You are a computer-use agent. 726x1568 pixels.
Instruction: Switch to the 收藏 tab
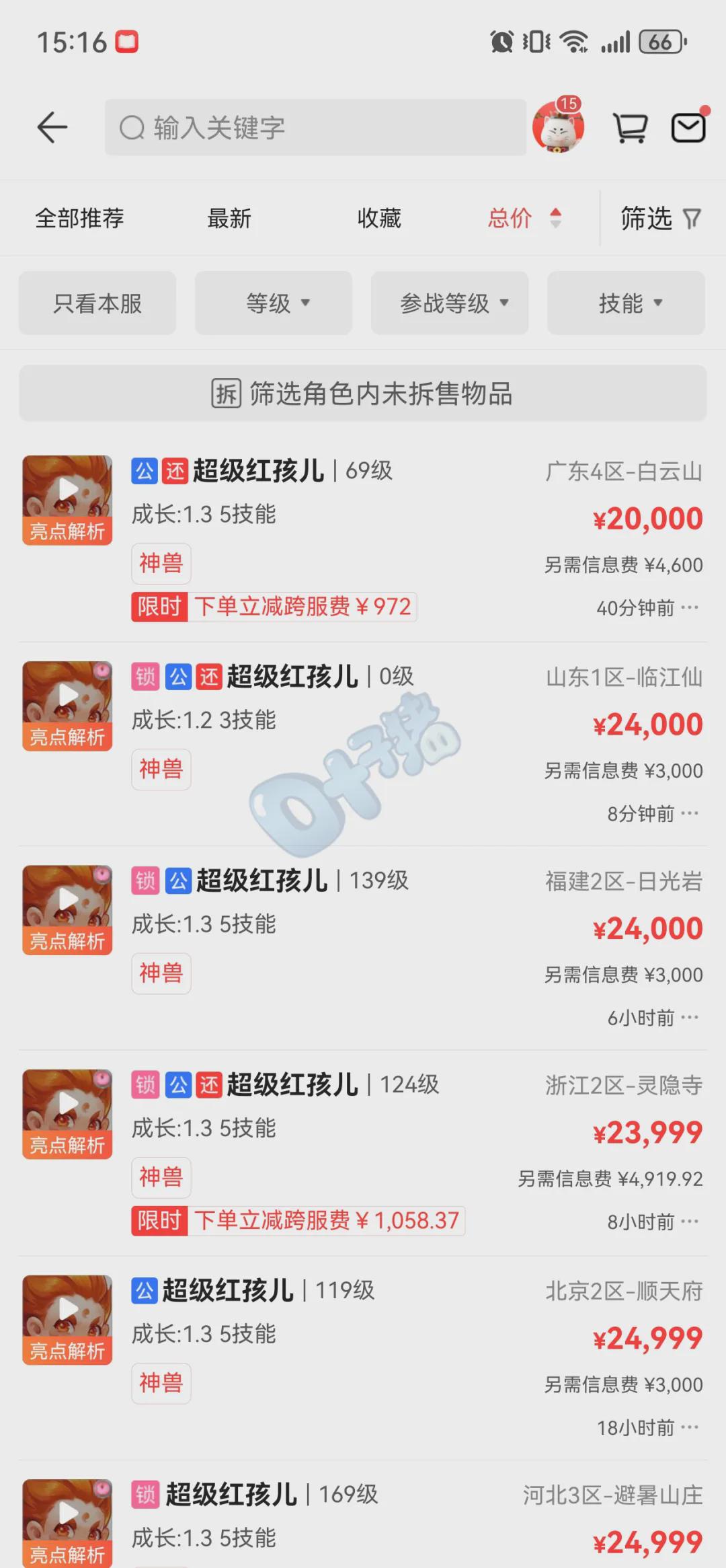click(378, 218)
